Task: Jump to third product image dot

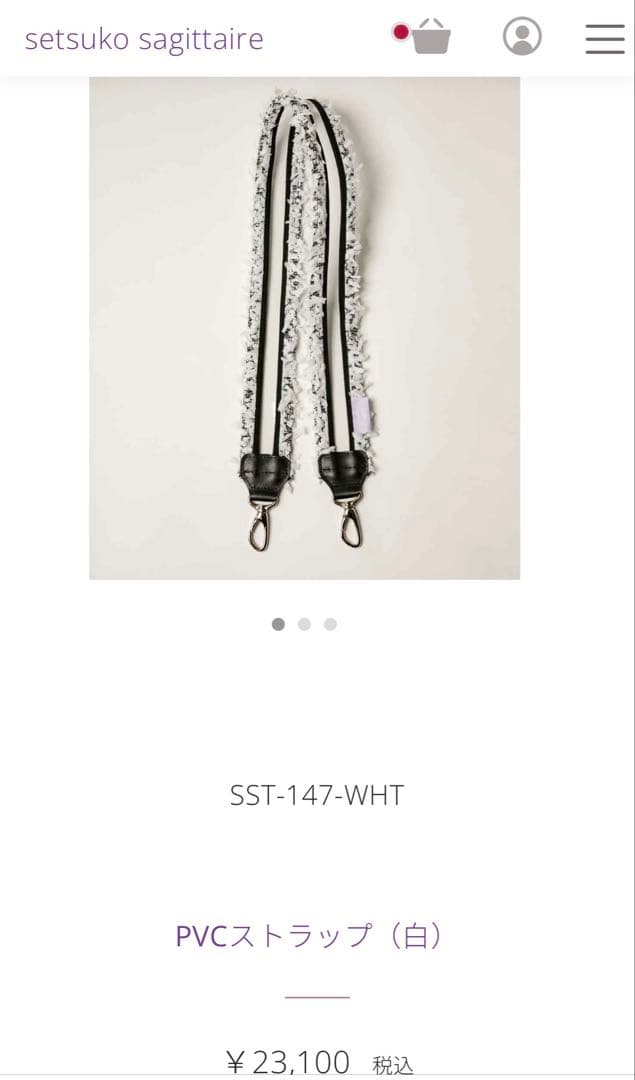Action: [x=330, y=624]
